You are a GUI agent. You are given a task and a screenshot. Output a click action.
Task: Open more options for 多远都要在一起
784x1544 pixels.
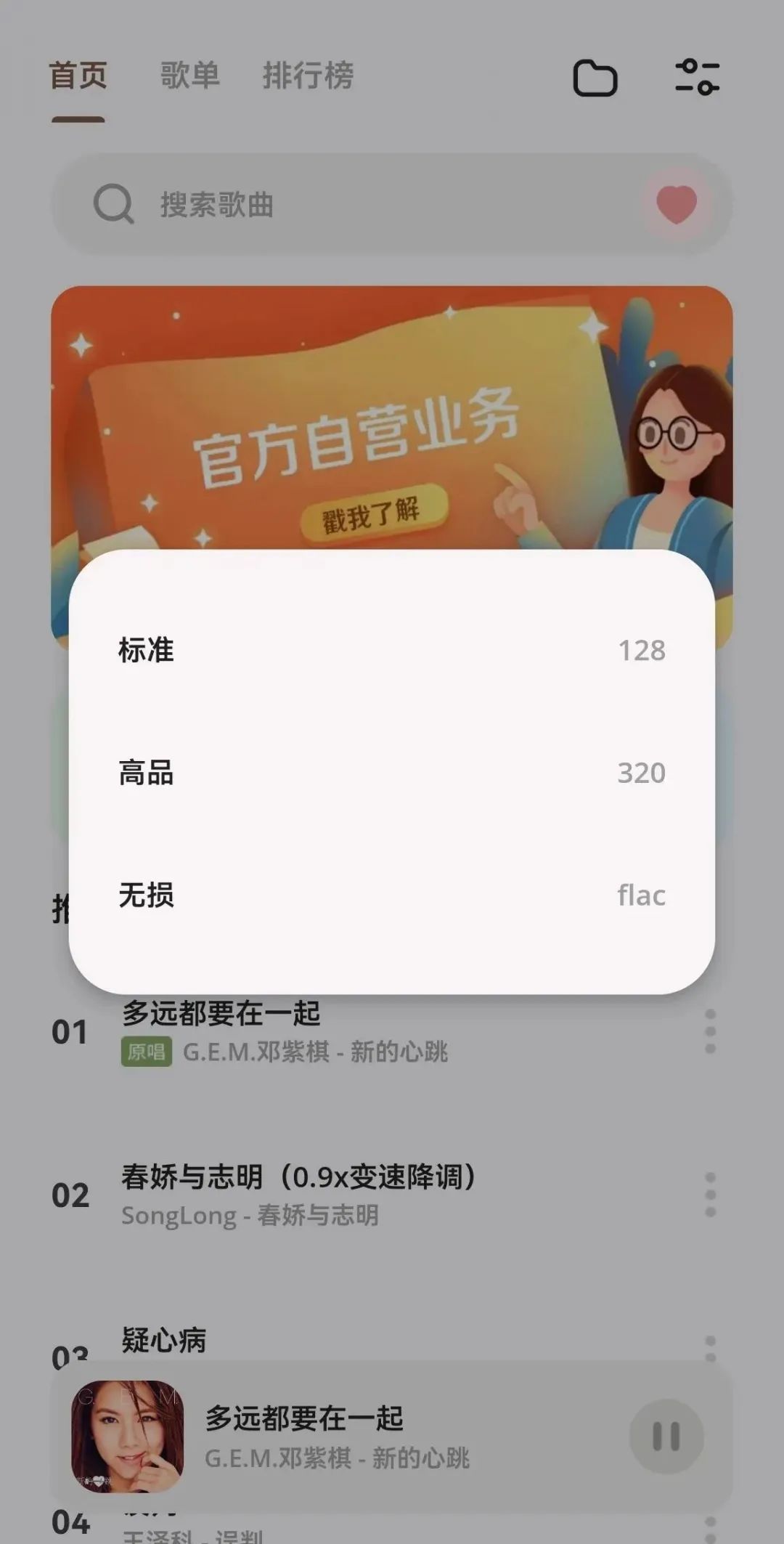(710, 1031)
